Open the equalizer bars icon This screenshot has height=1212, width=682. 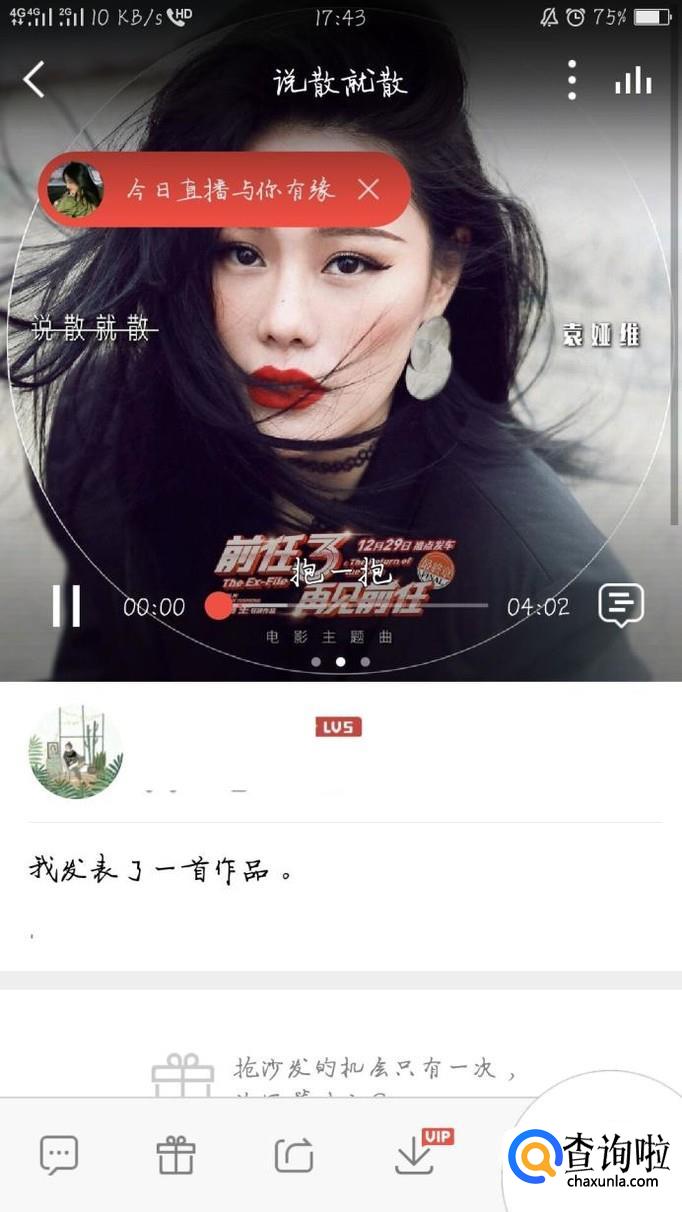pos(633,81)
